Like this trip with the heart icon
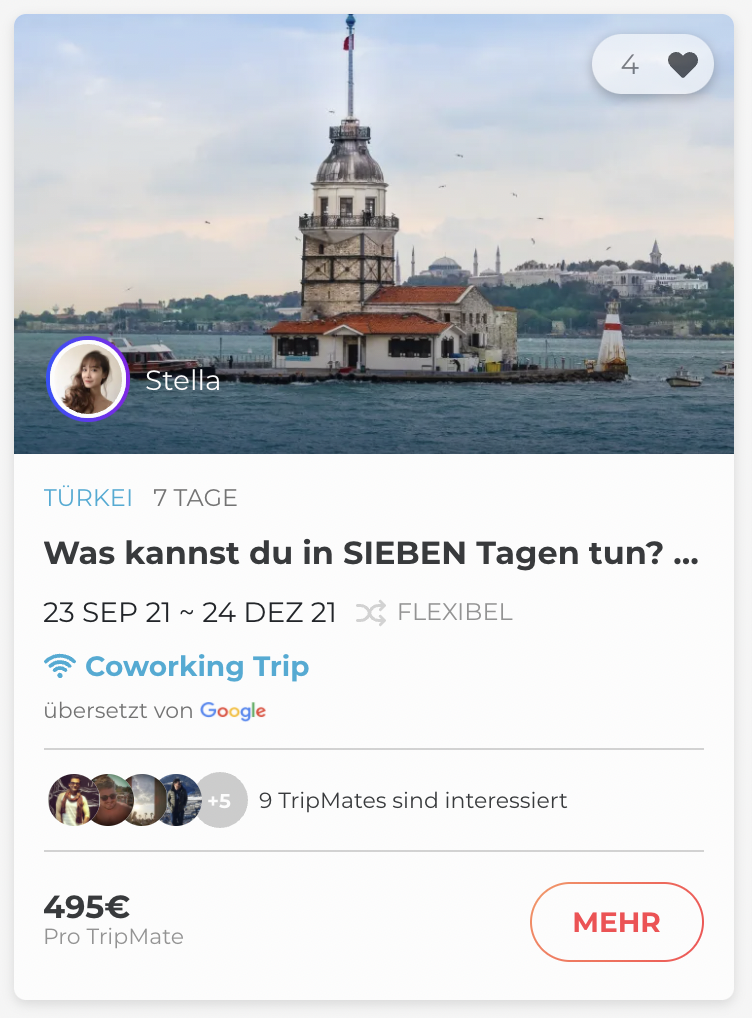Viewport: 752px width, 1018px height. coord(682,65)
